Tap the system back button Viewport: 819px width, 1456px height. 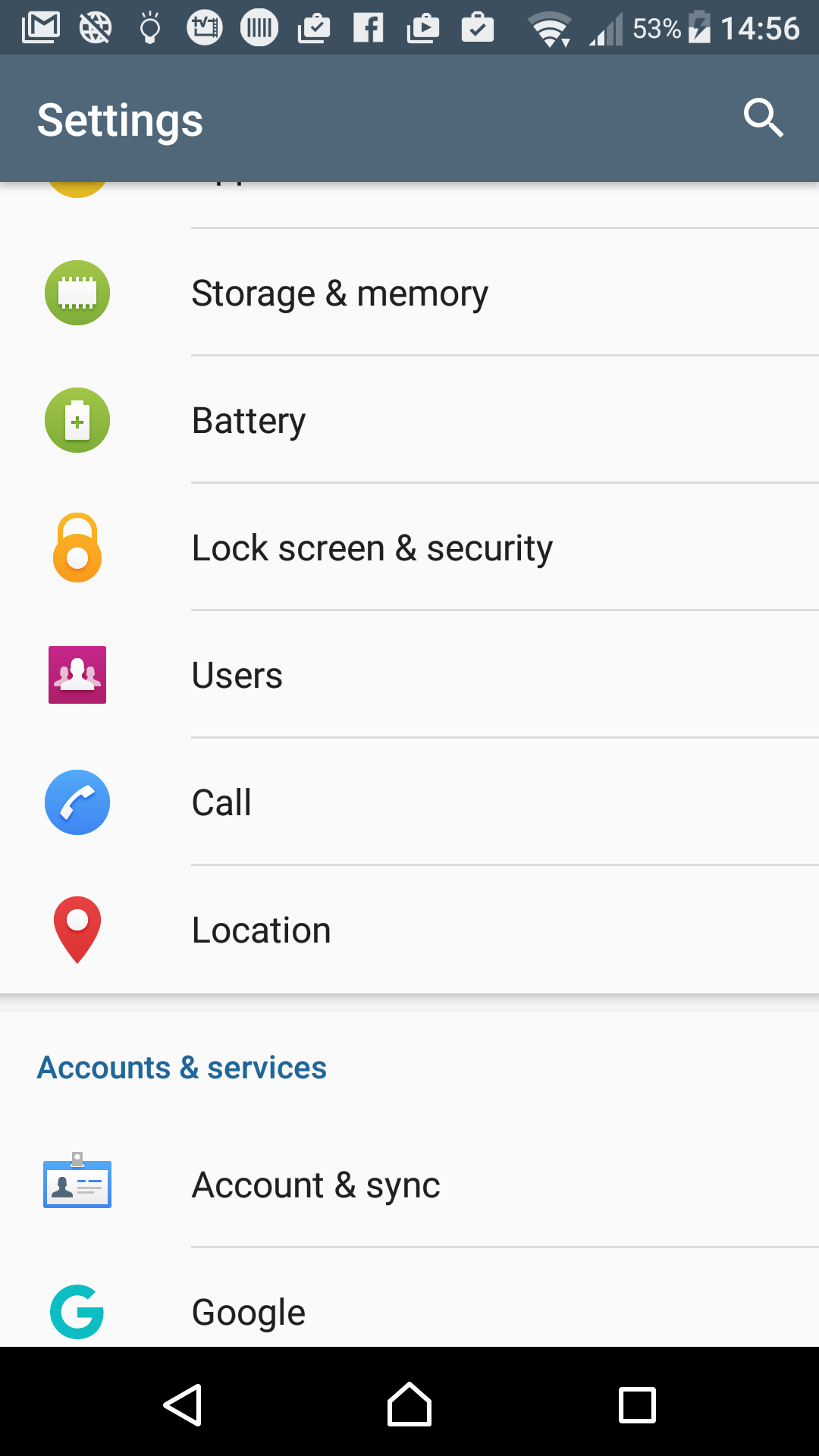pyautogui.click(x=183, y=1404)
